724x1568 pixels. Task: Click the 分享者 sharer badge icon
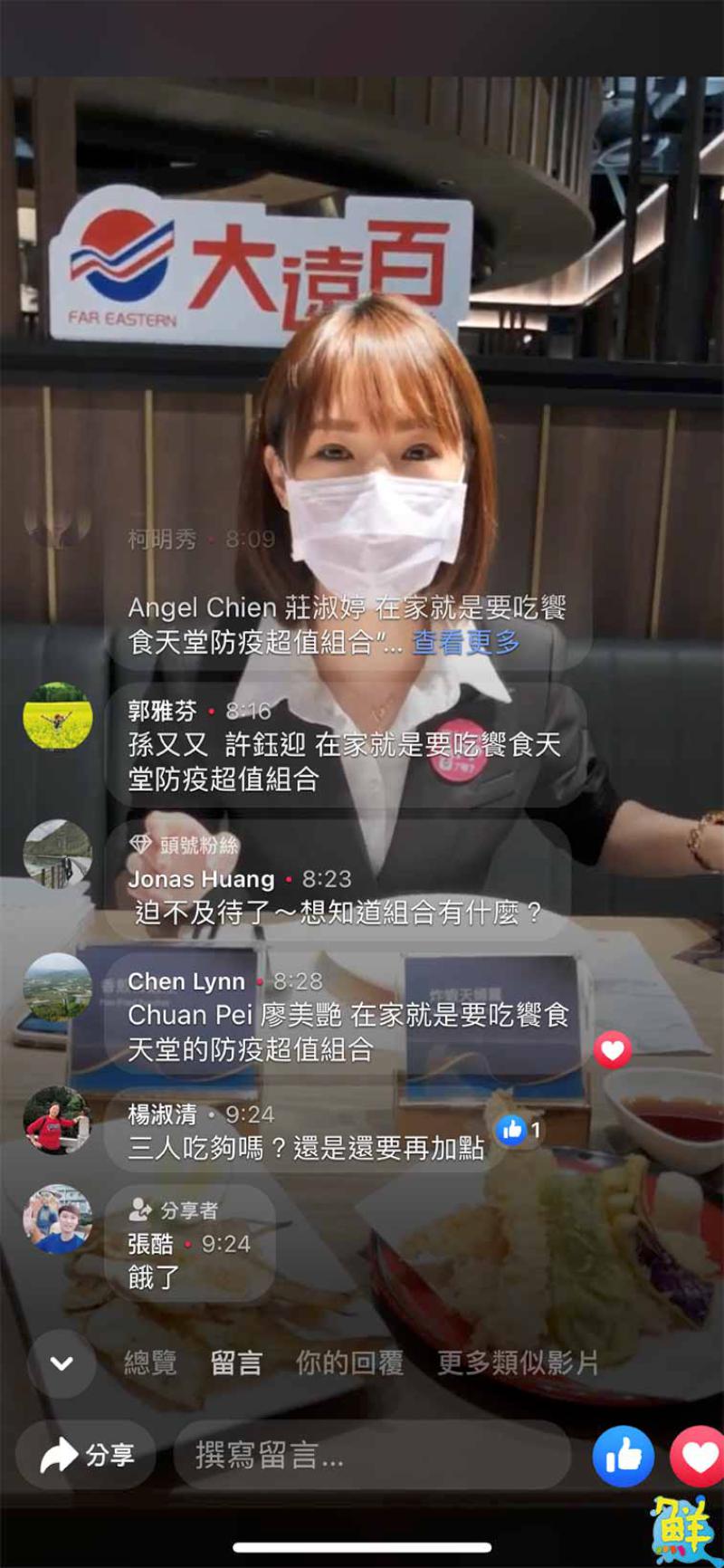pos(139,1208)
